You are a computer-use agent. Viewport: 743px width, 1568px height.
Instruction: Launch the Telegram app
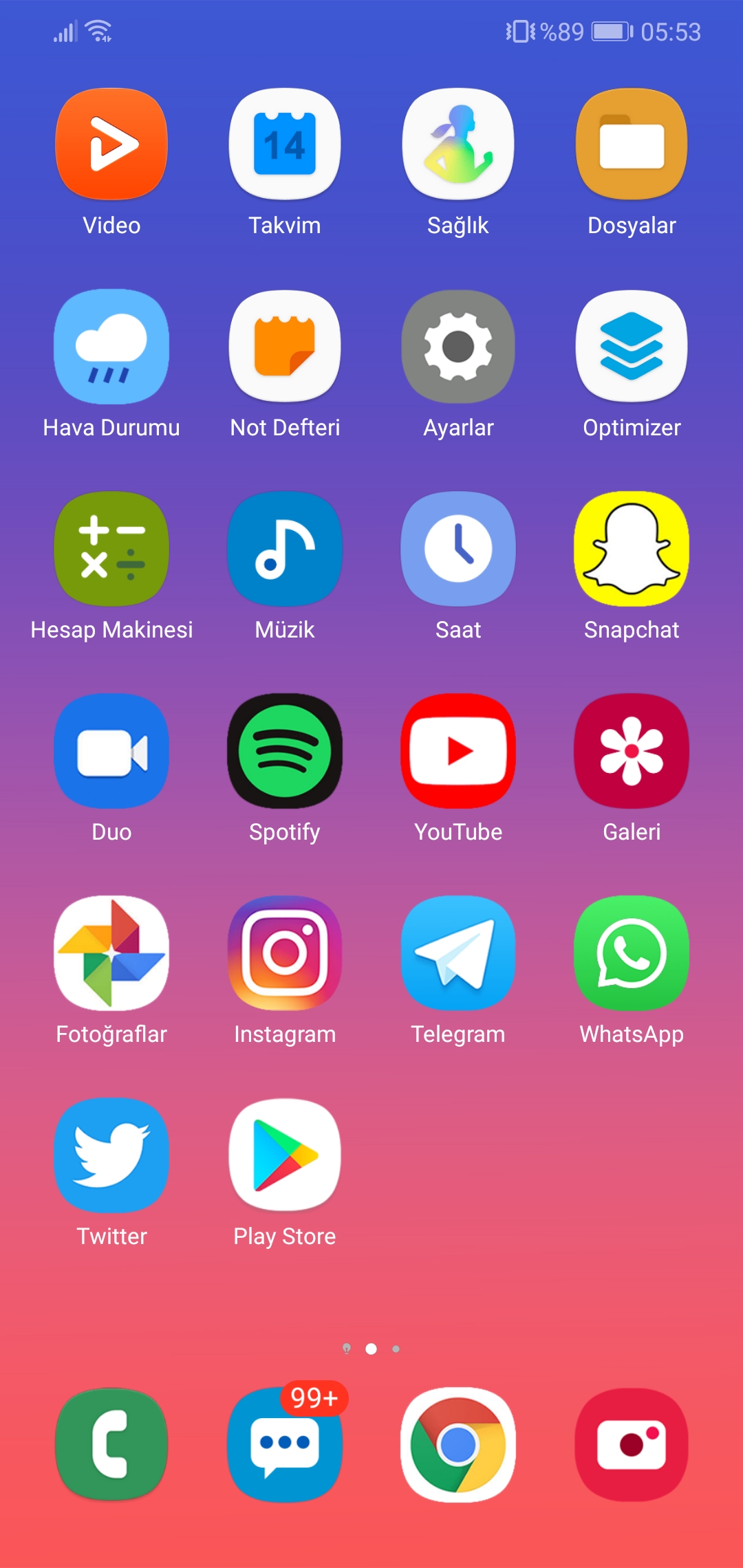click(458, 952)
